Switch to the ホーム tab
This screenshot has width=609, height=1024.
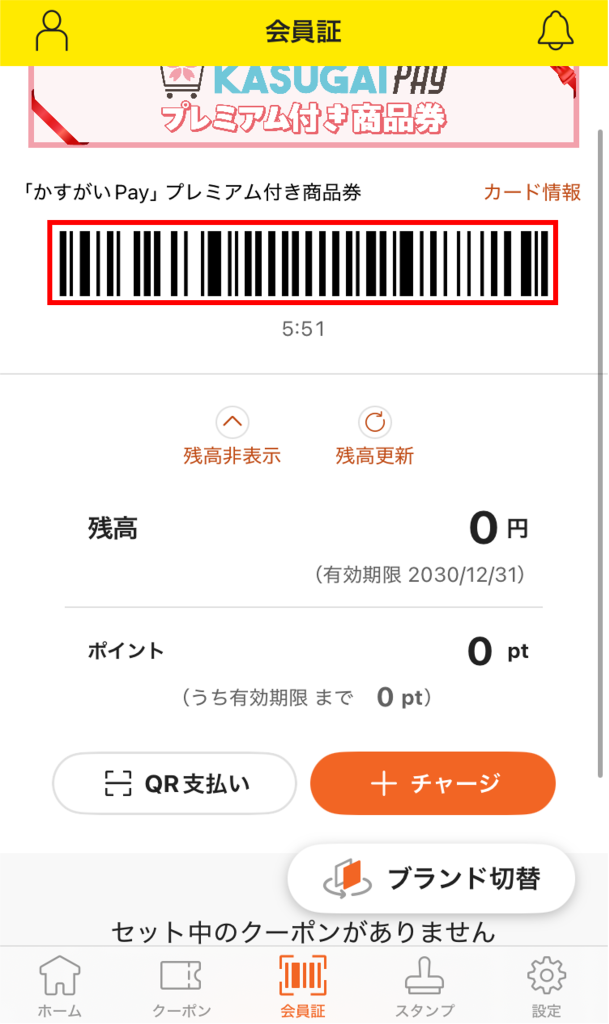pyautogui.click(x=59, y=985)
